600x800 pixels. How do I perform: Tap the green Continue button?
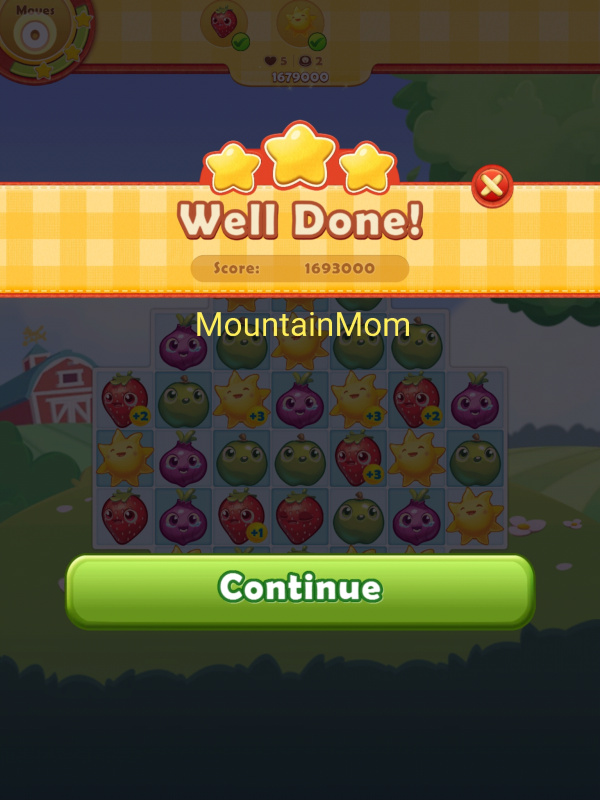pyautogui.click(x=300, y=589)
